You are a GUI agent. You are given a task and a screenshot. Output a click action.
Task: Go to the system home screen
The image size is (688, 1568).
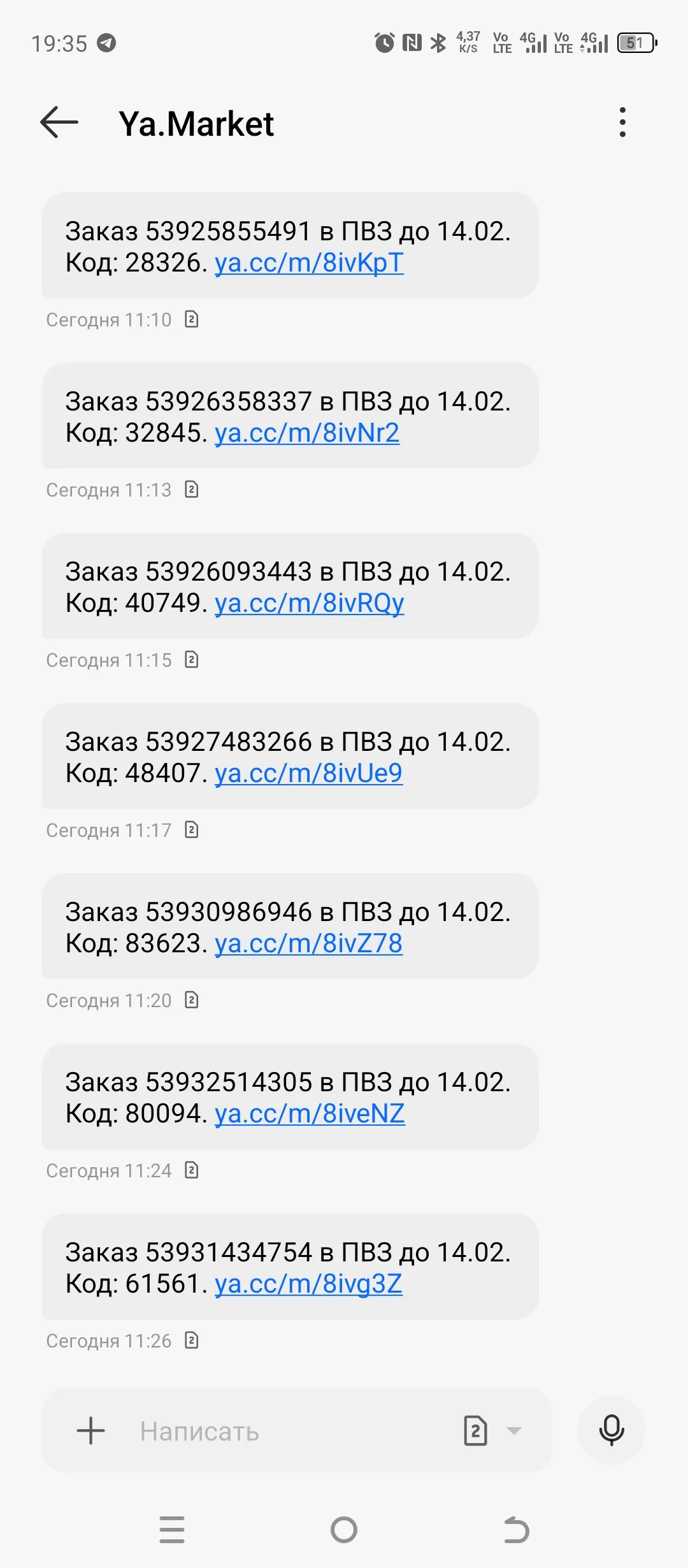[344, 1529]
